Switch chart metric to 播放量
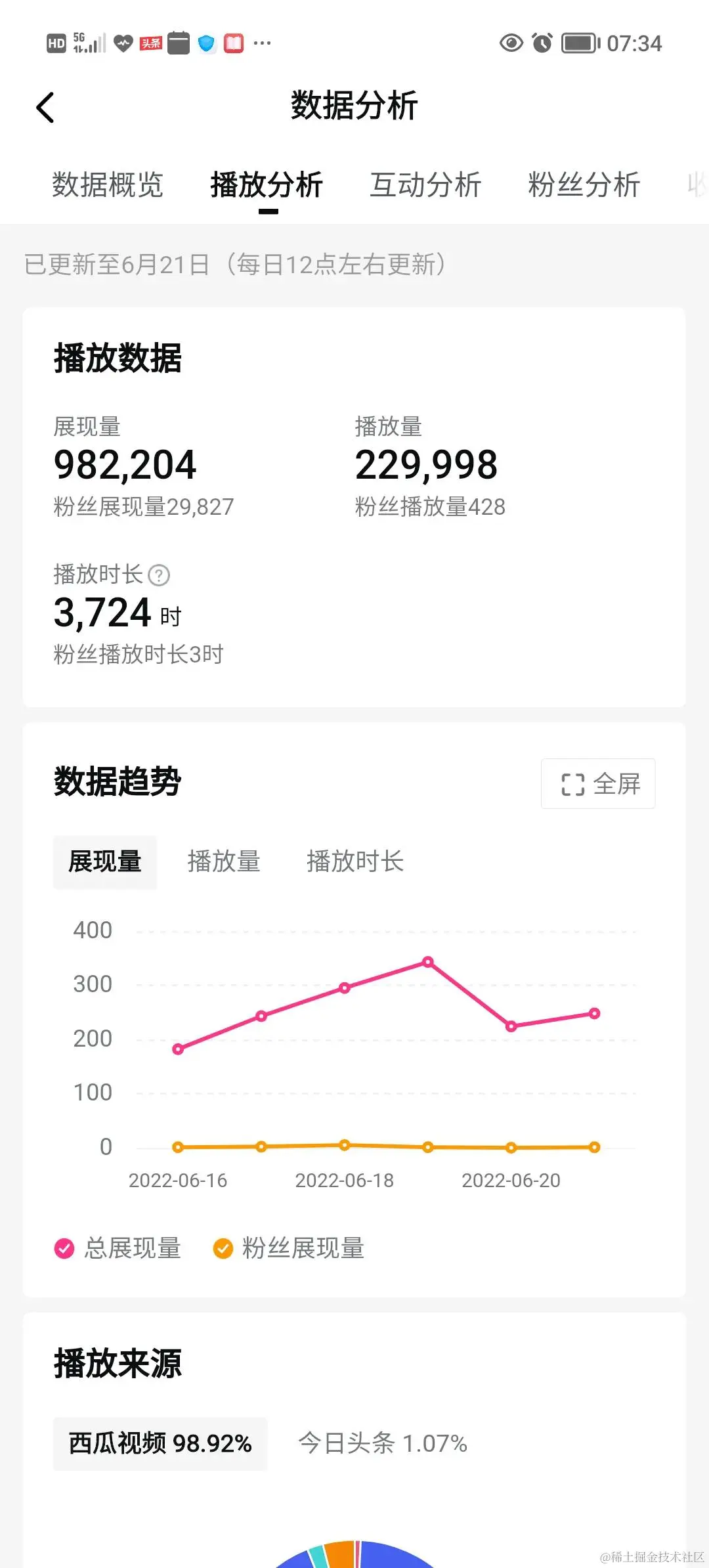 (x=224, y=862)
